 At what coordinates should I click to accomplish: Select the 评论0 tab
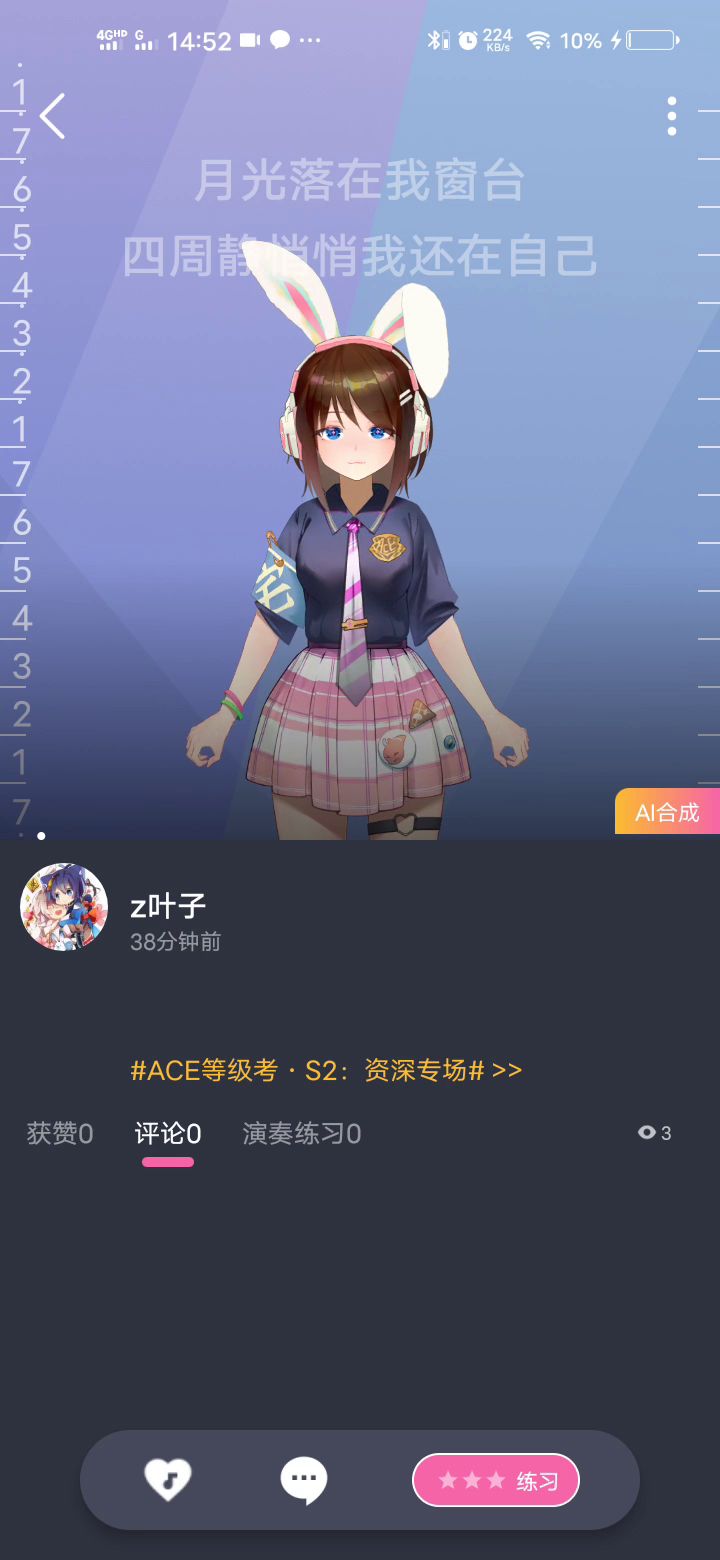pos(168,1133)
